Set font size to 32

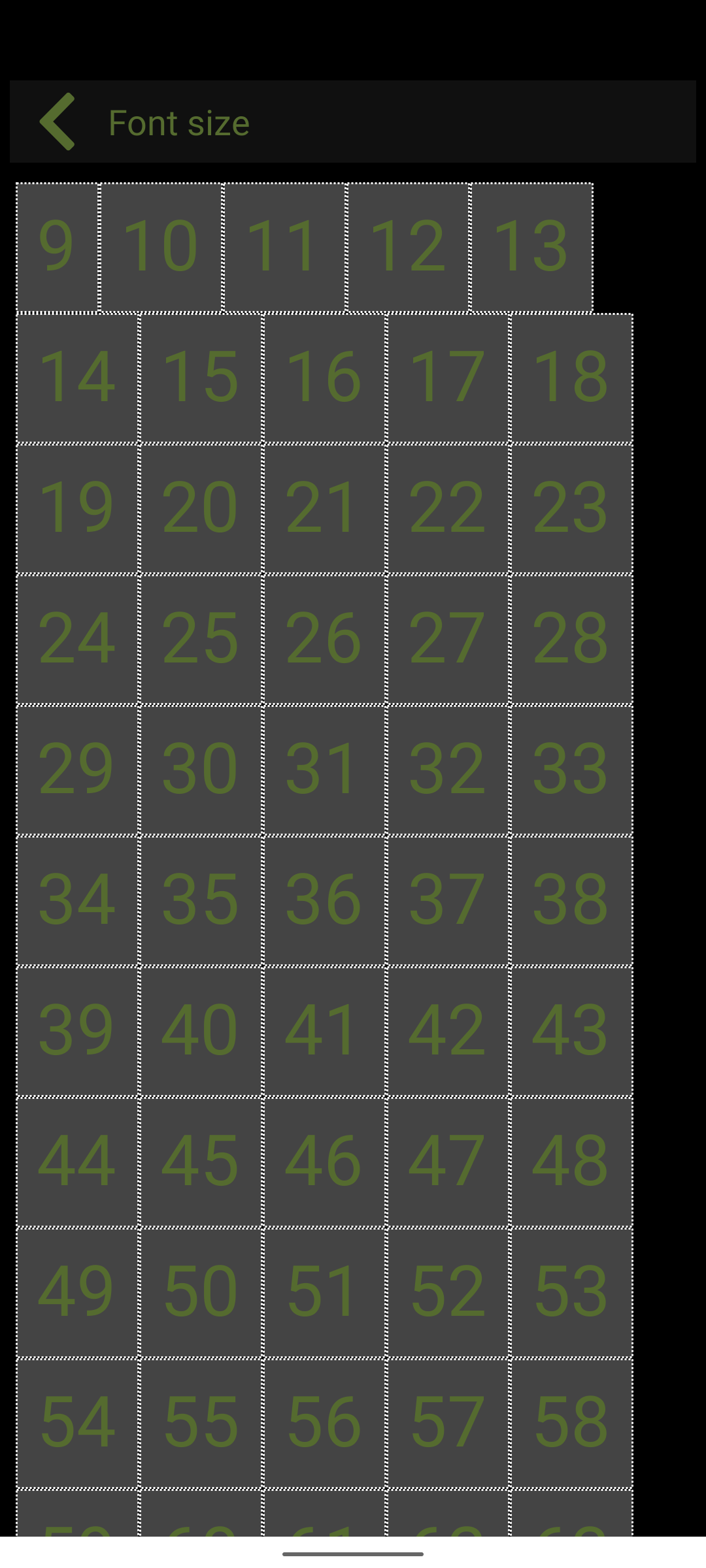(448, 770)
